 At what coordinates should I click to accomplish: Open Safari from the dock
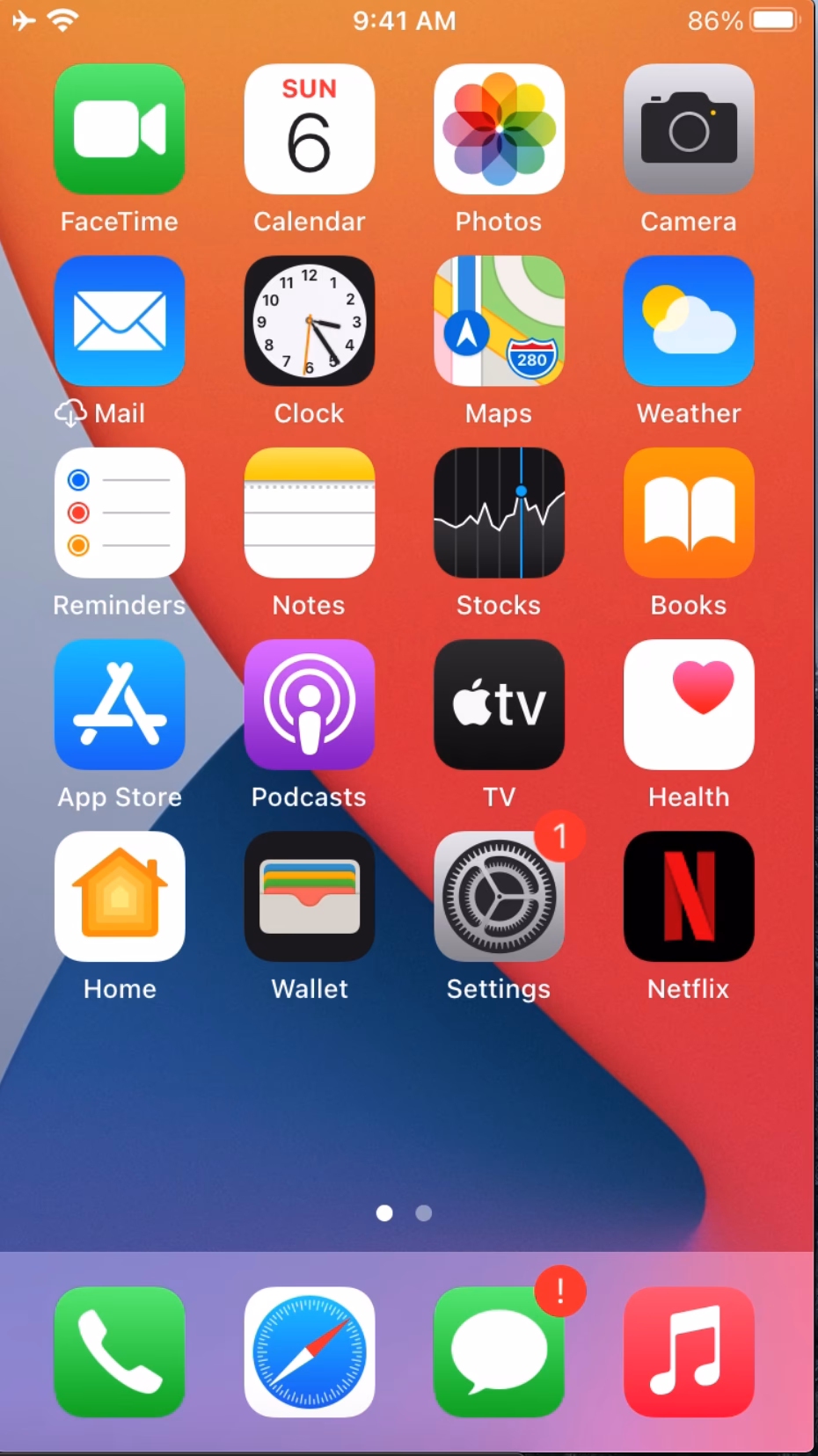pos(309,1351)
